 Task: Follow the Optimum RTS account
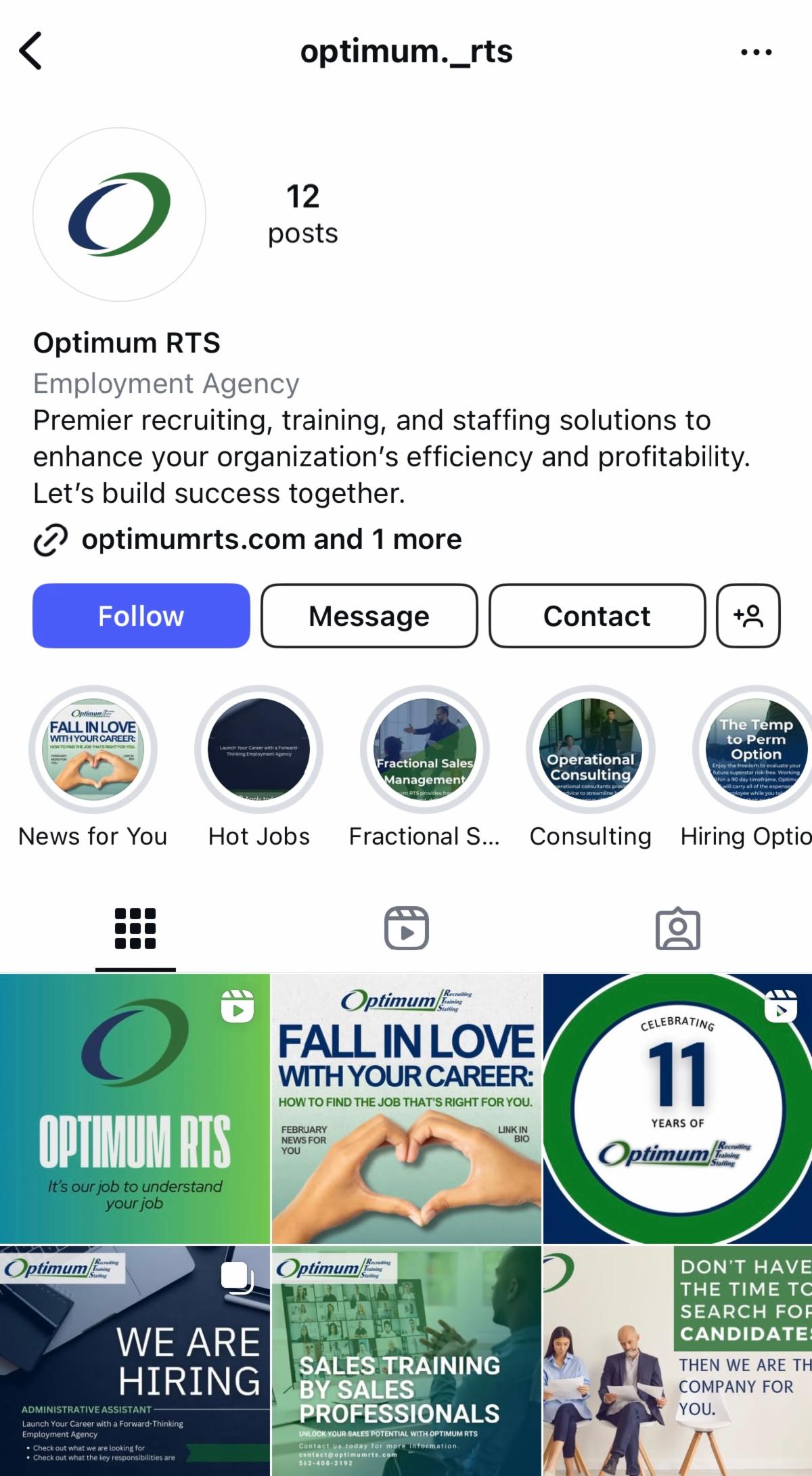tap(141, 616)
